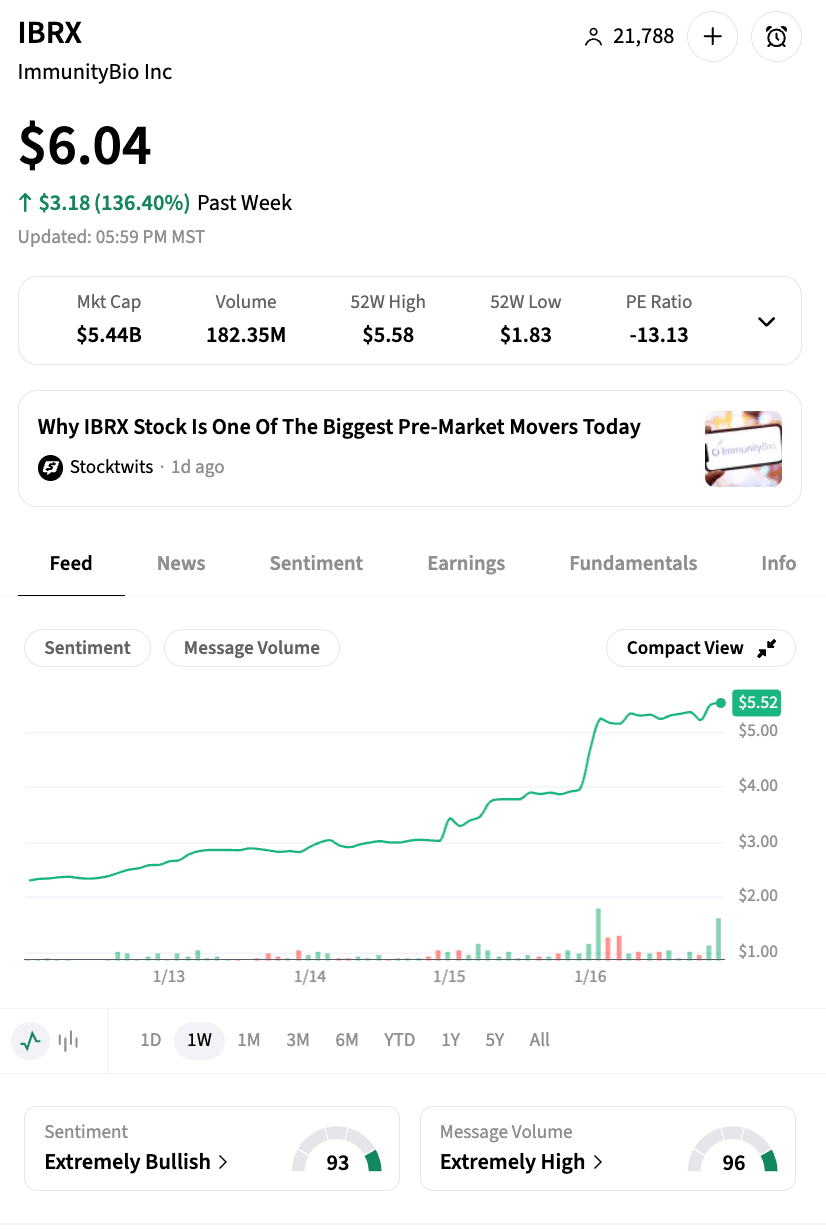
Task: Go to the Info tab
Action: (x=778, y=563)
